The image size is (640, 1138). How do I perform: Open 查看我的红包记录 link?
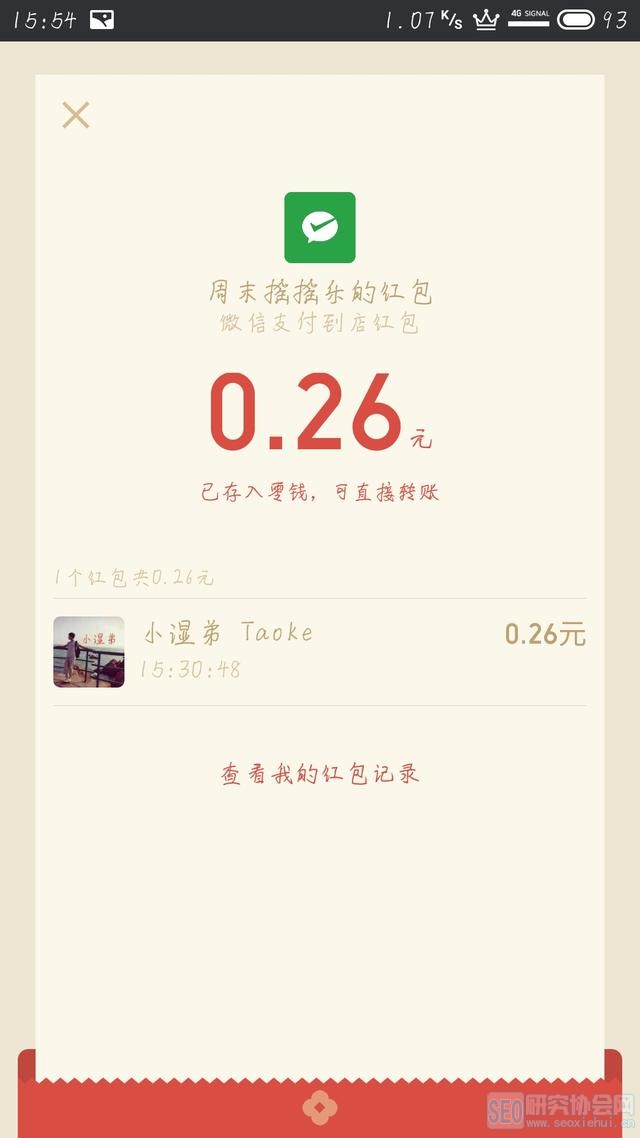pos(320,774)
